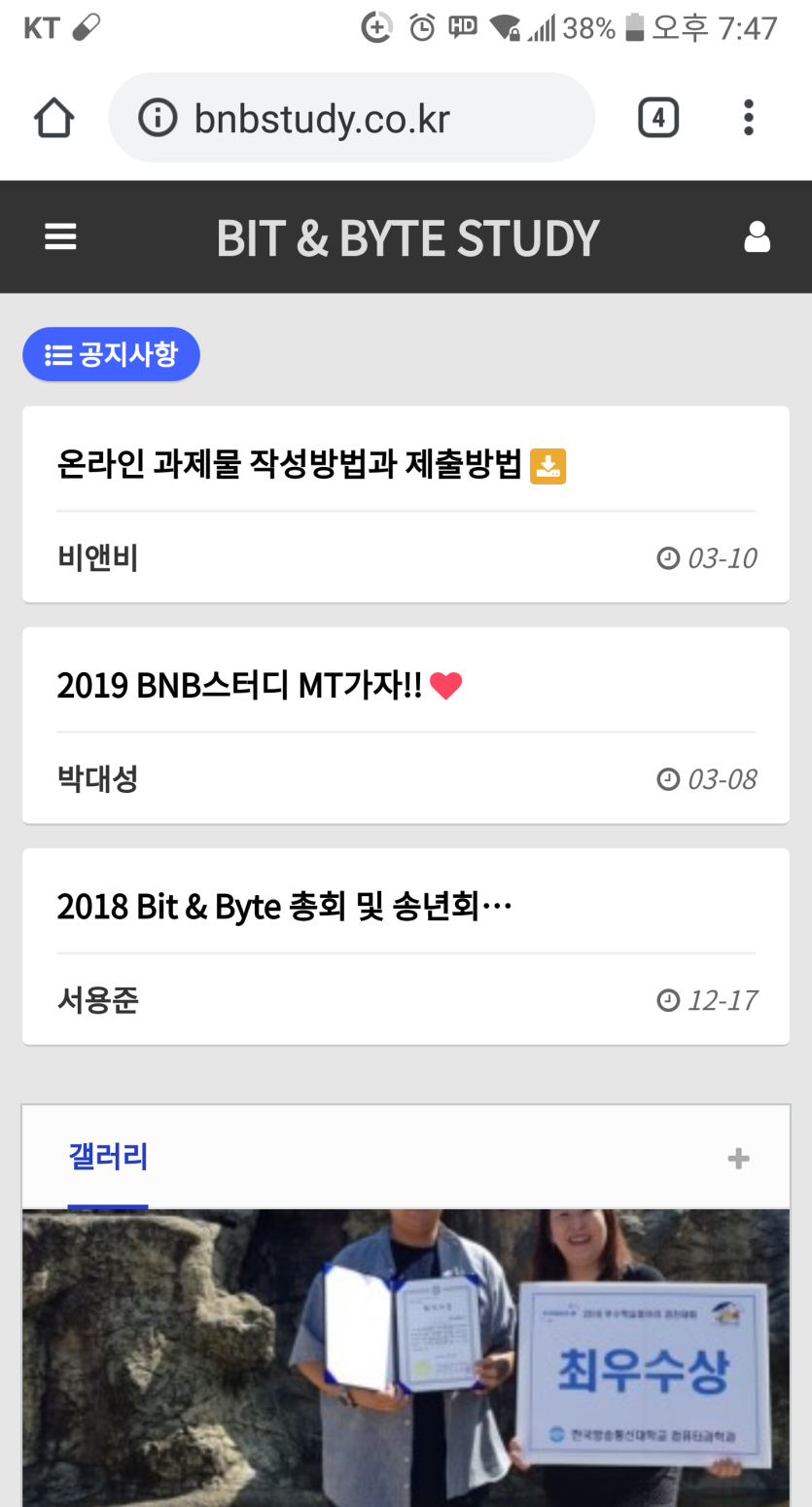Tap the bnbstudy.co.kr address bar
Viewport: 812px width, 1507px height.
tap(350, 119)
